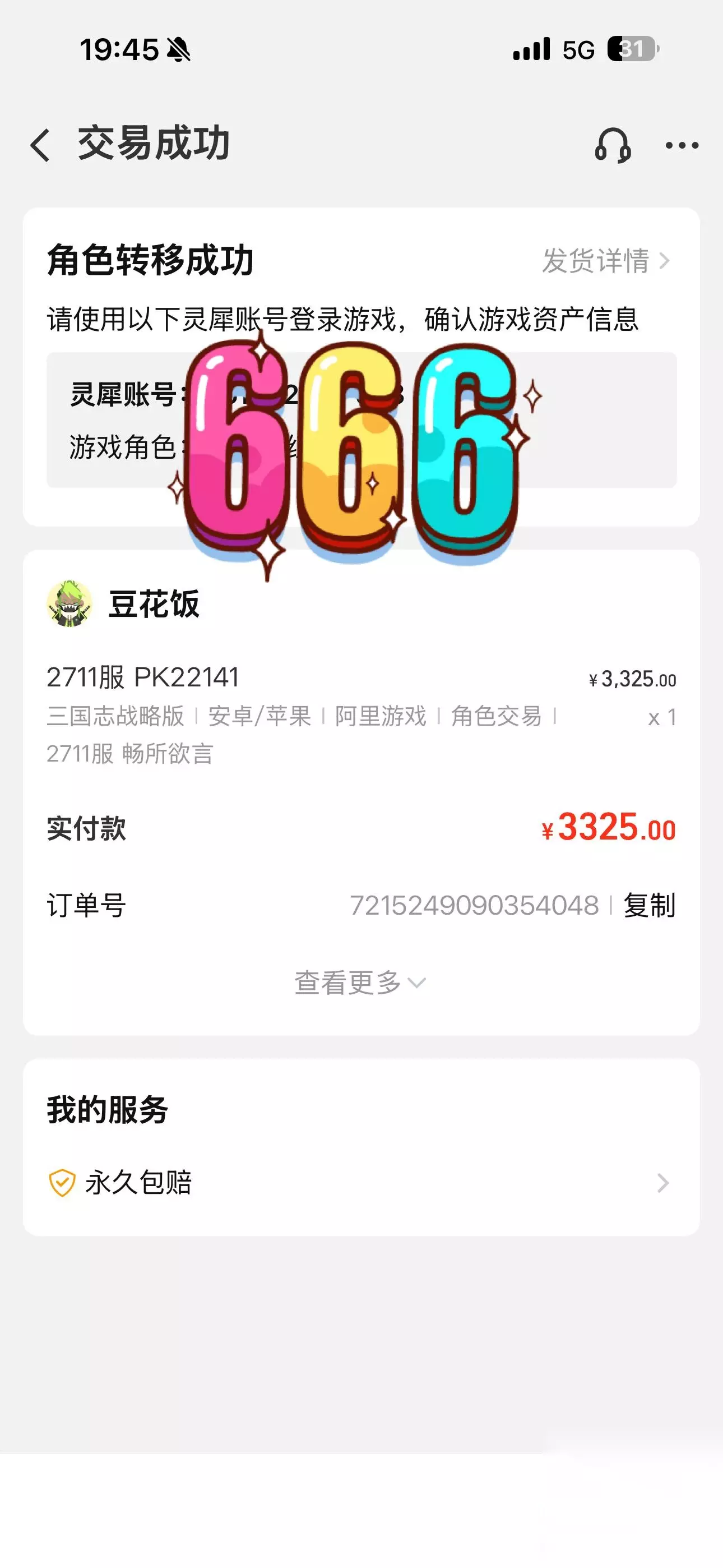Viewport: 723px width, 1568px height.
Task: Open the 永久包赔 service row
Action: 360,1183
